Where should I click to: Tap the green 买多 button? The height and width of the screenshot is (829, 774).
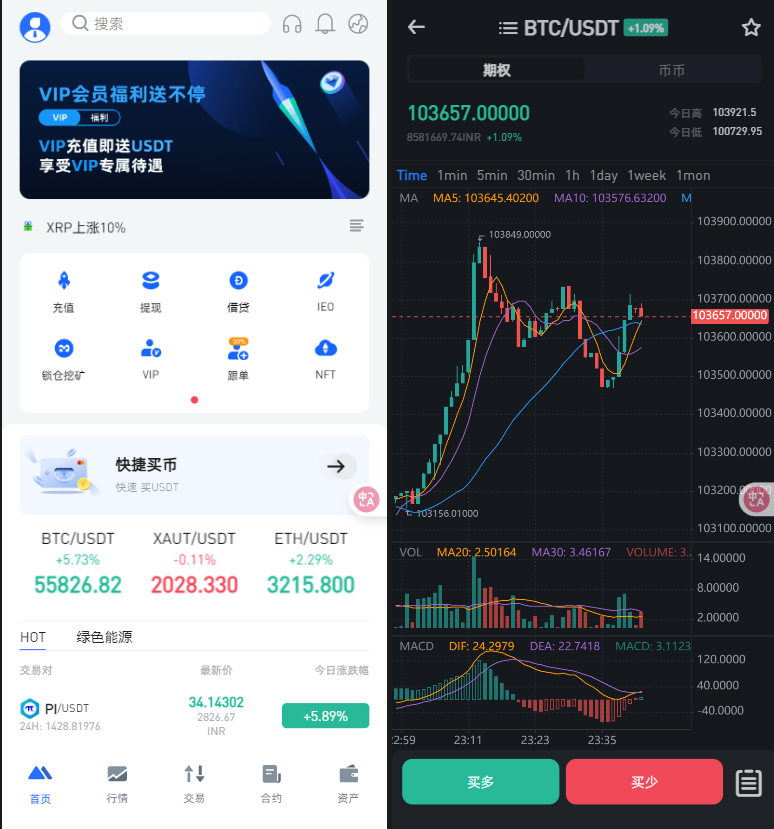pyautogui.click(x=480, y=781)
